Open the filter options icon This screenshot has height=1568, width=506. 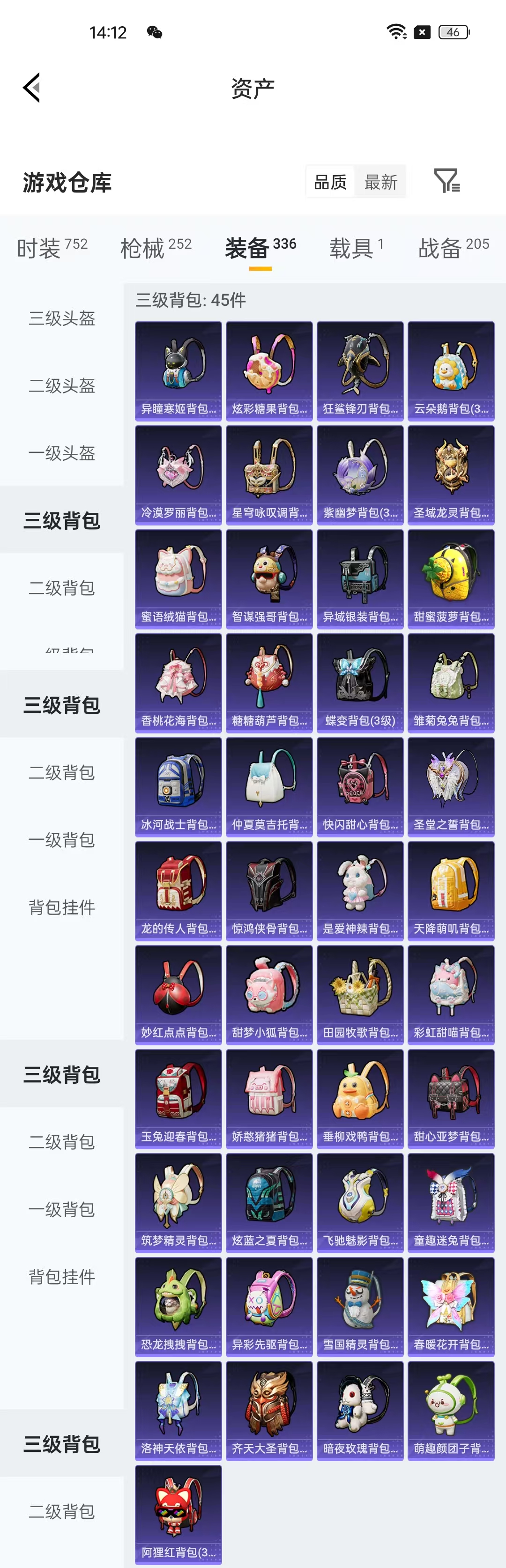(446, 181)
